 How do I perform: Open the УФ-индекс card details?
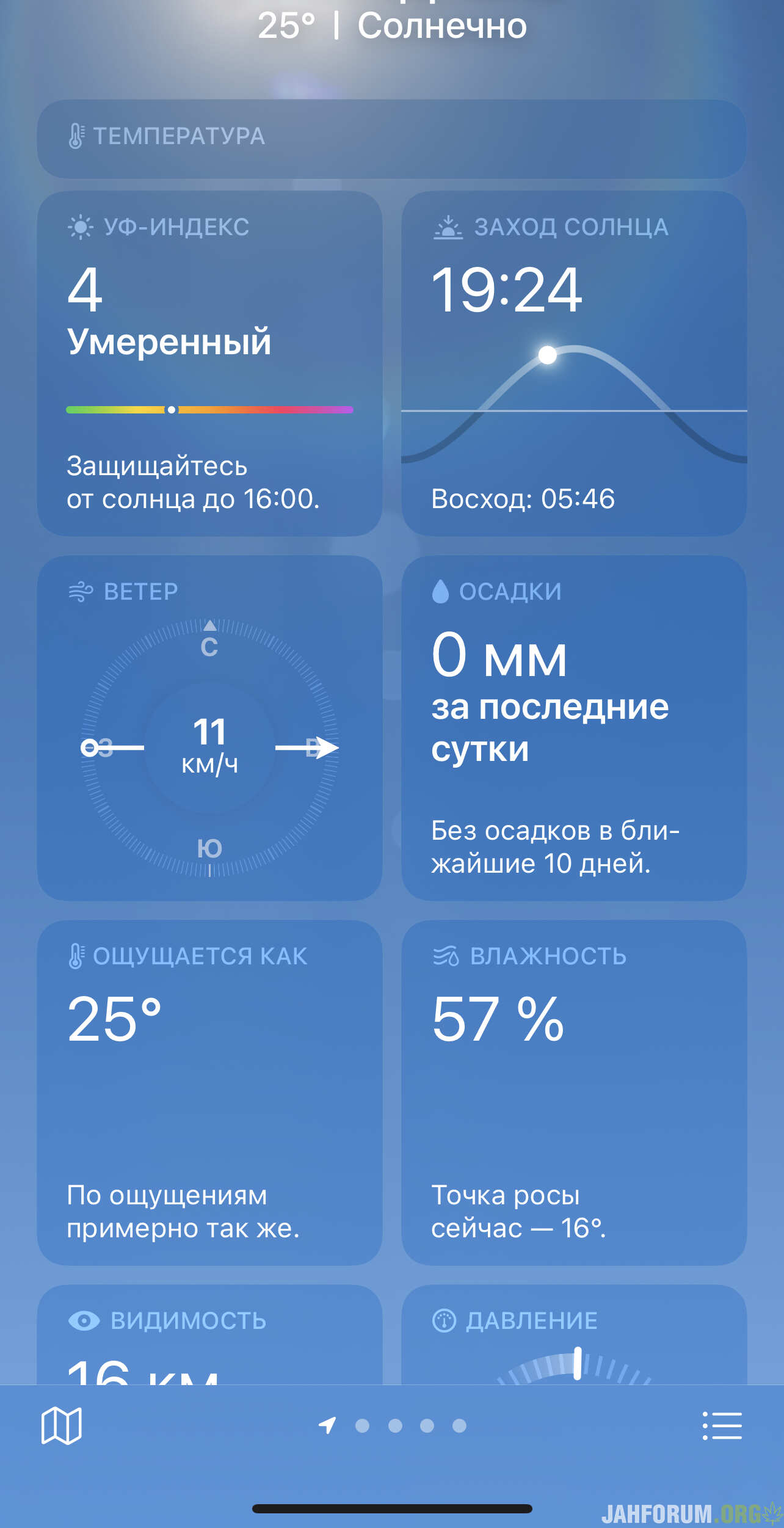pyautogui.click(x=209, y=363)
